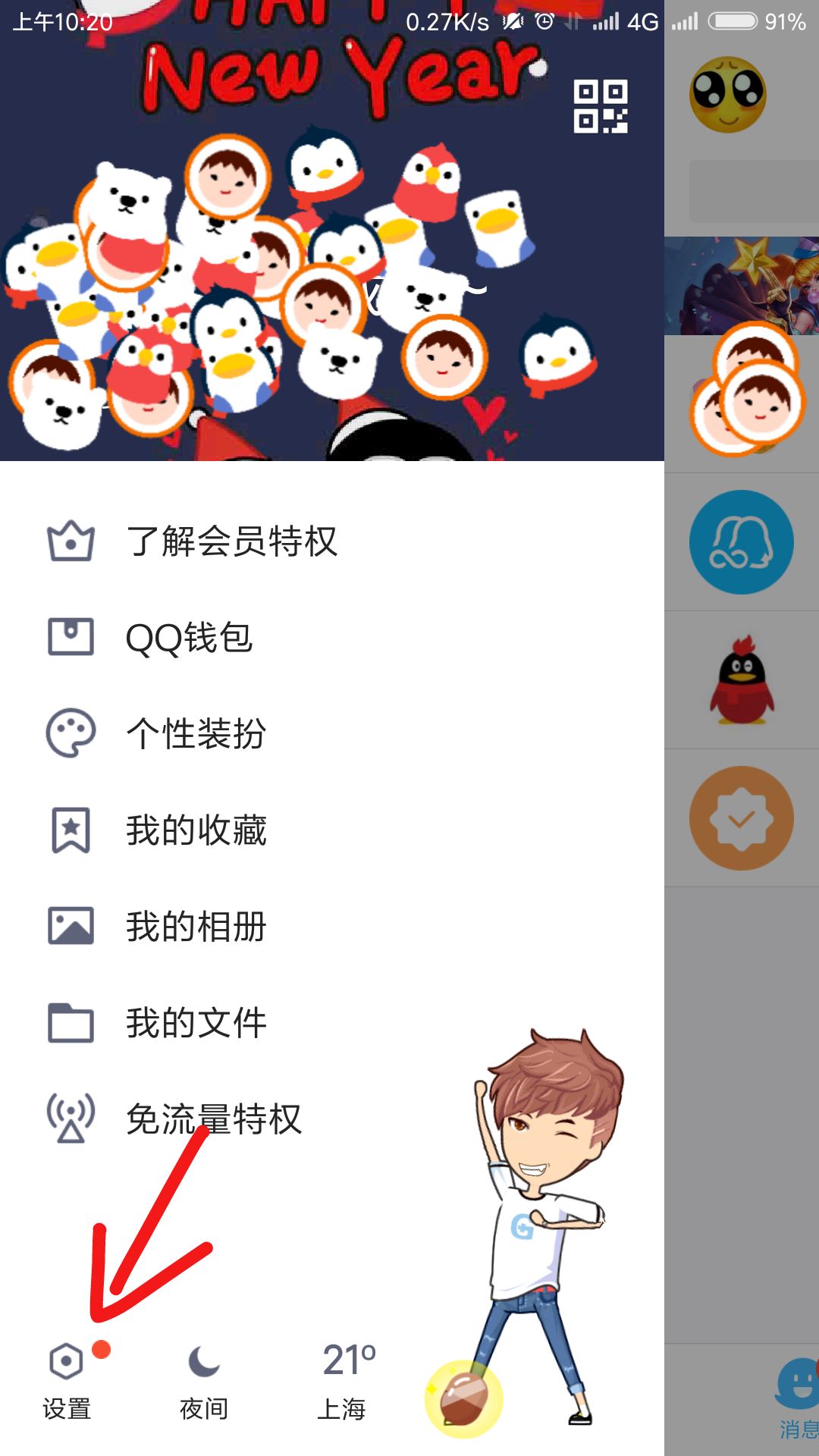Tap the 我的文件 folder icon
819x1456 pixels.
pyautogui.click(x=70, y=1022)
